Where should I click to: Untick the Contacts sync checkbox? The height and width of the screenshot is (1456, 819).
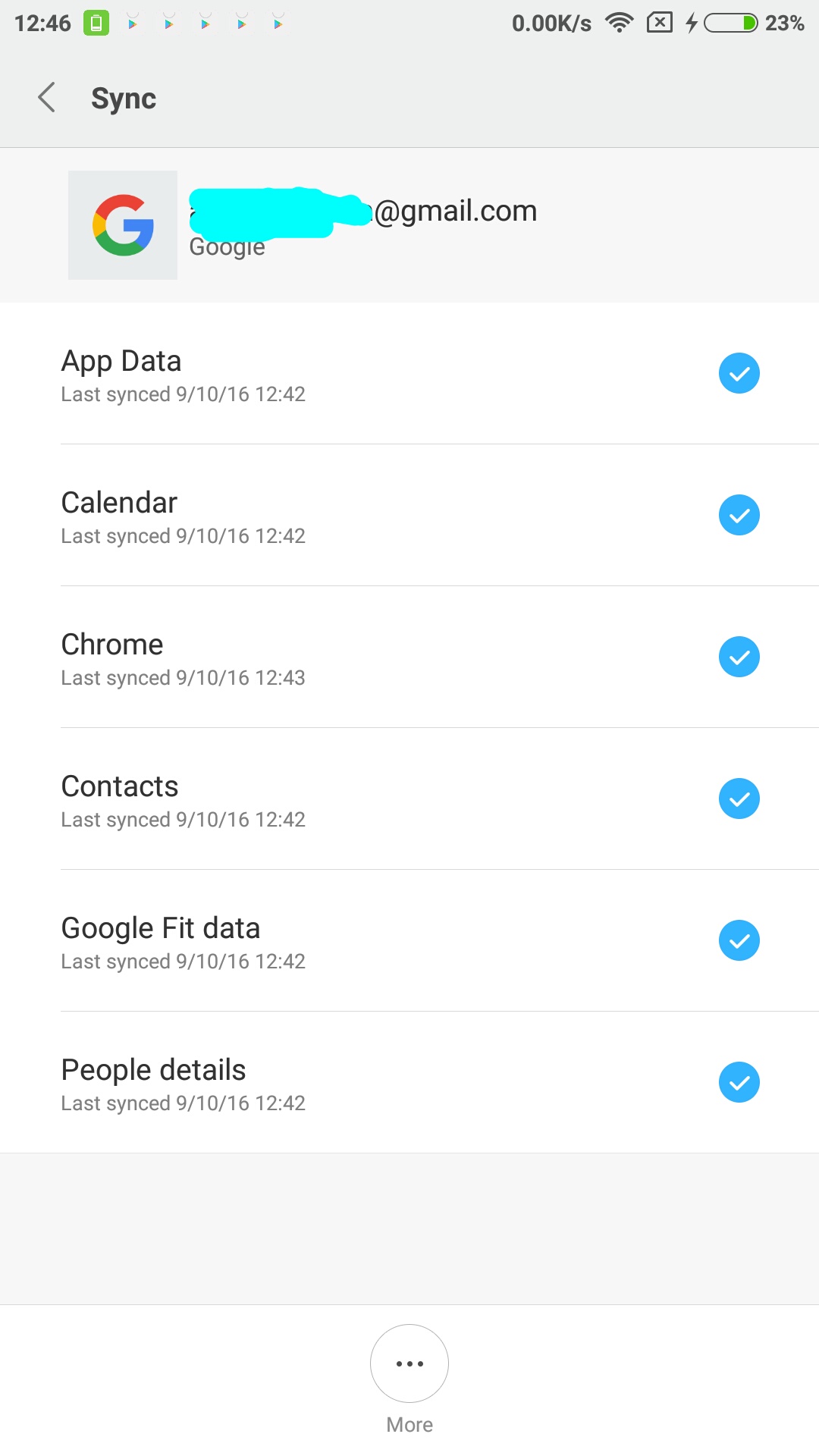click(739, 799)
